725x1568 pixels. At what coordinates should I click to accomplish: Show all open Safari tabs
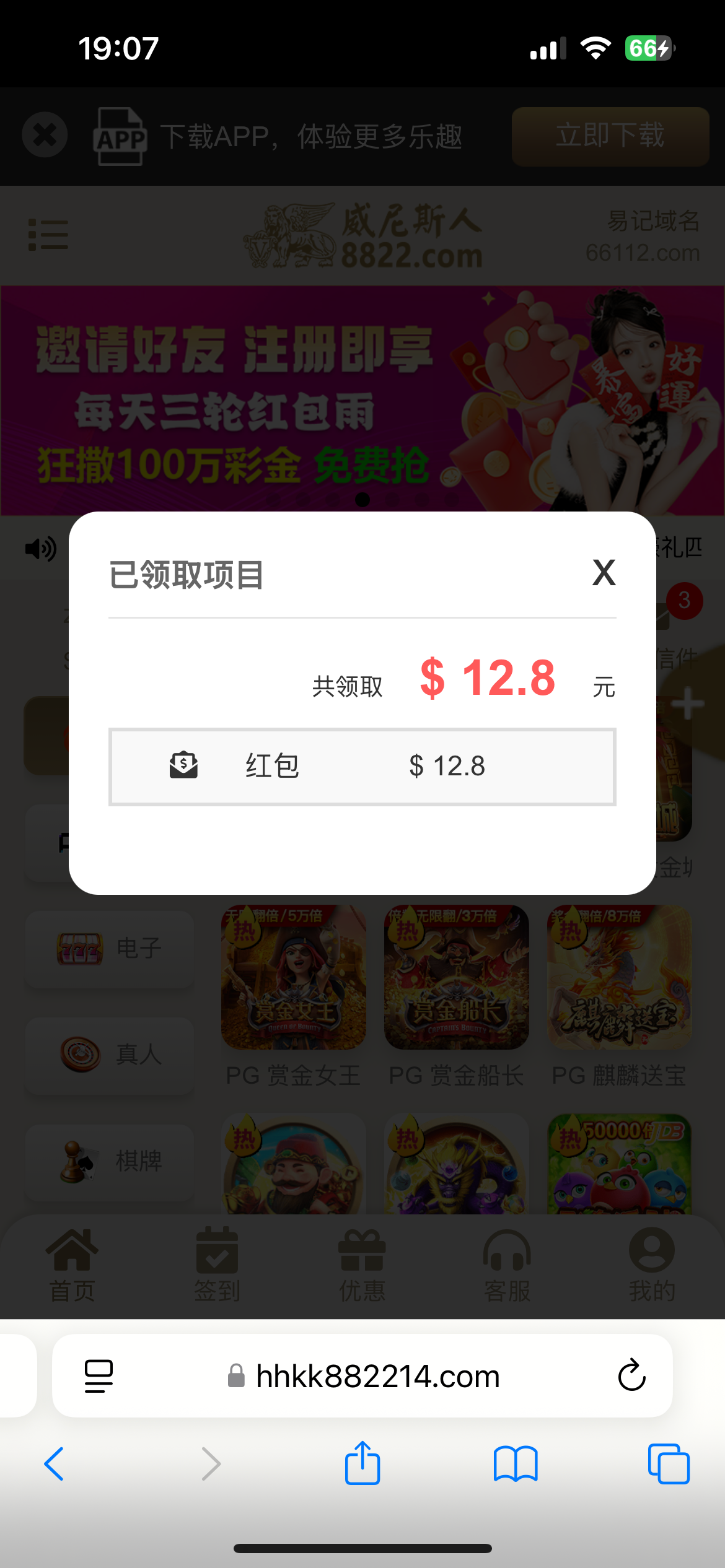668,1464
